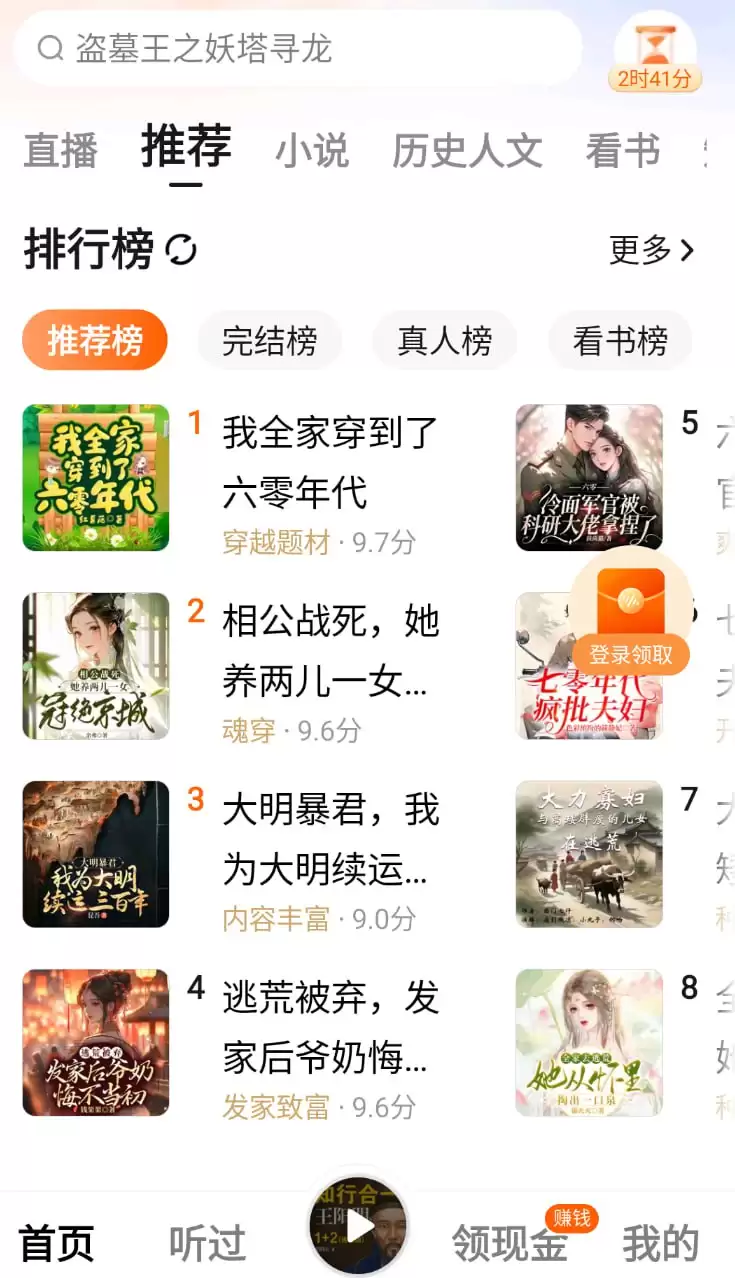Switch to the 看书榜 ranking
The width and height of the screenshot is (735, 1278).
[x=620, y=341]
